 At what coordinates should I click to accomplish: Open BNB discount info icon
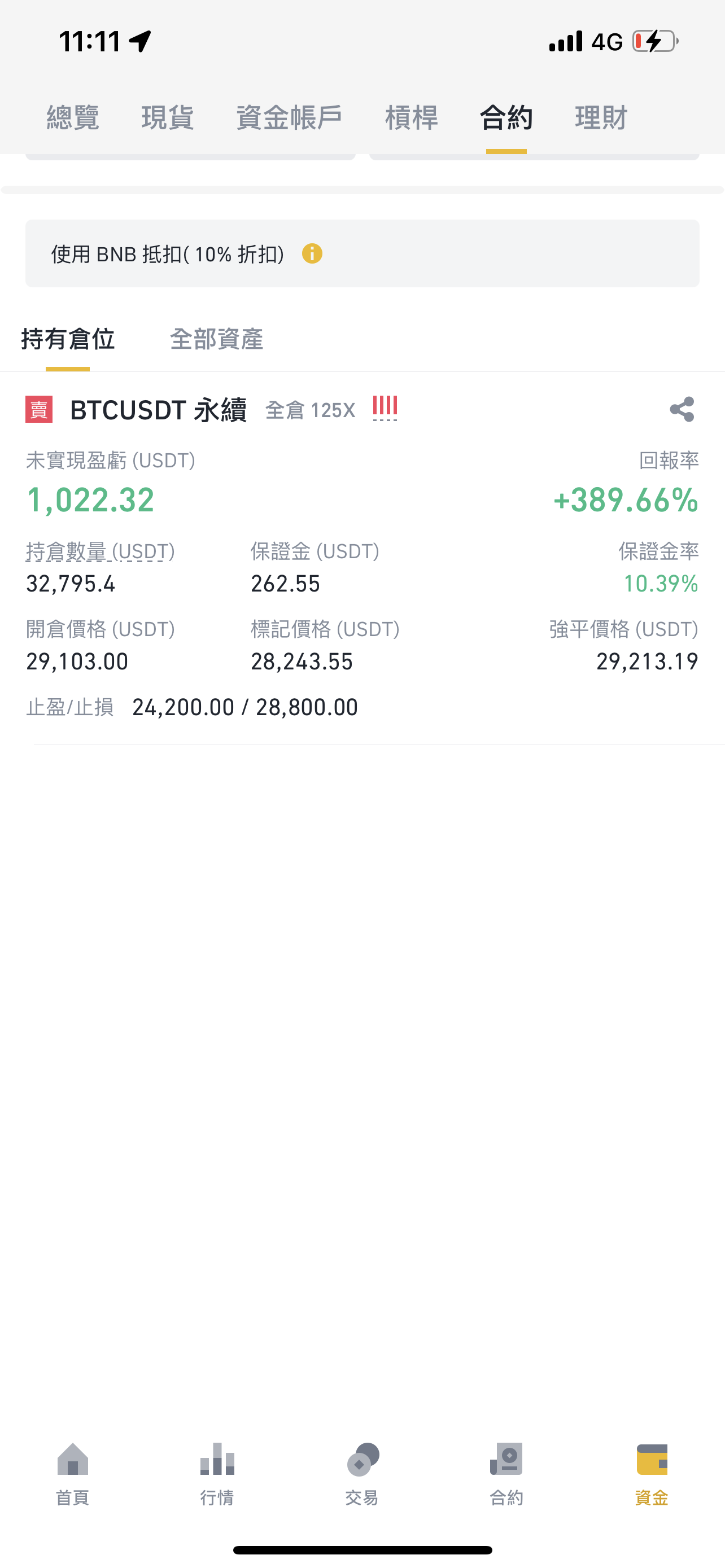point(312,253)
